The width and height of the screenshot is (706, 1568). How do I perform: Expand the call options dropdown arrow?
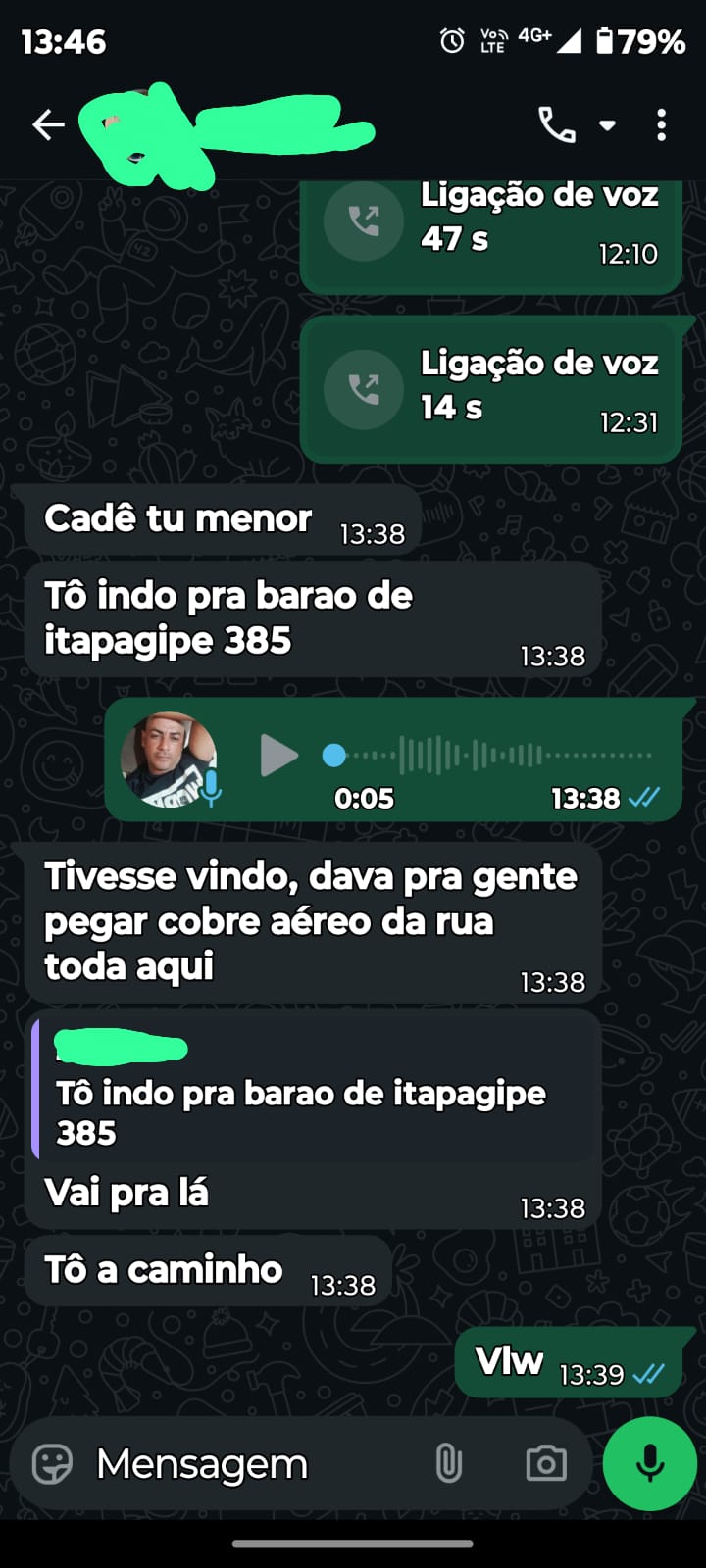coord(608,125)
